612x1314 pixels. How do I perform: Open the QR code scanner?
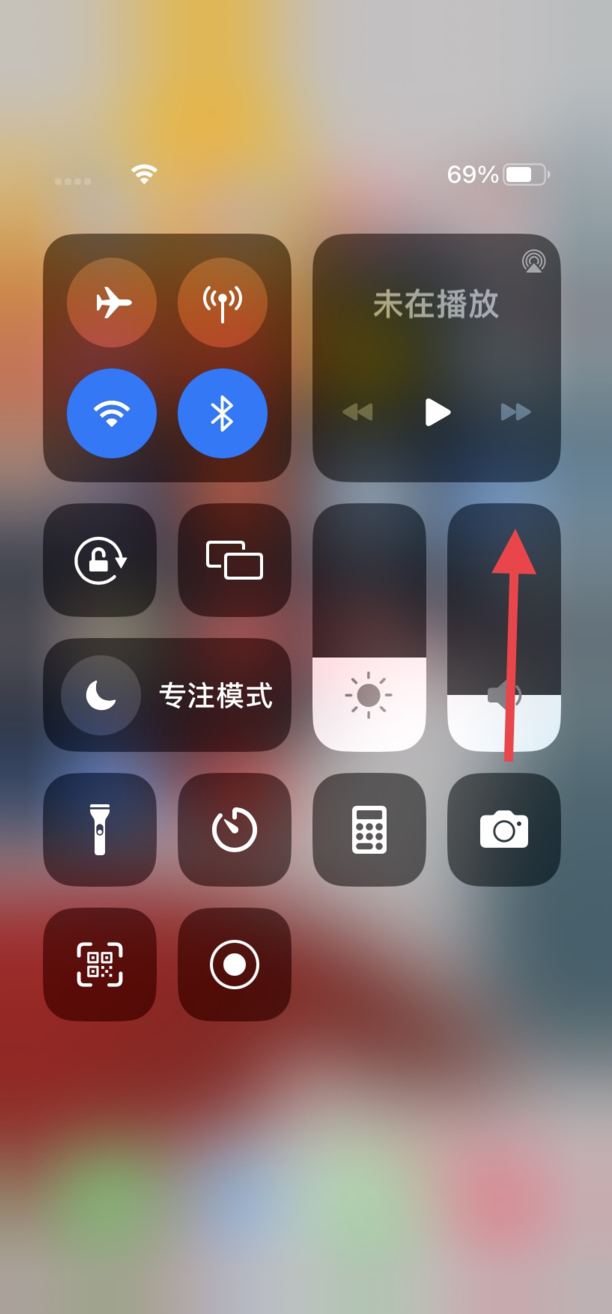pos(100,964)
